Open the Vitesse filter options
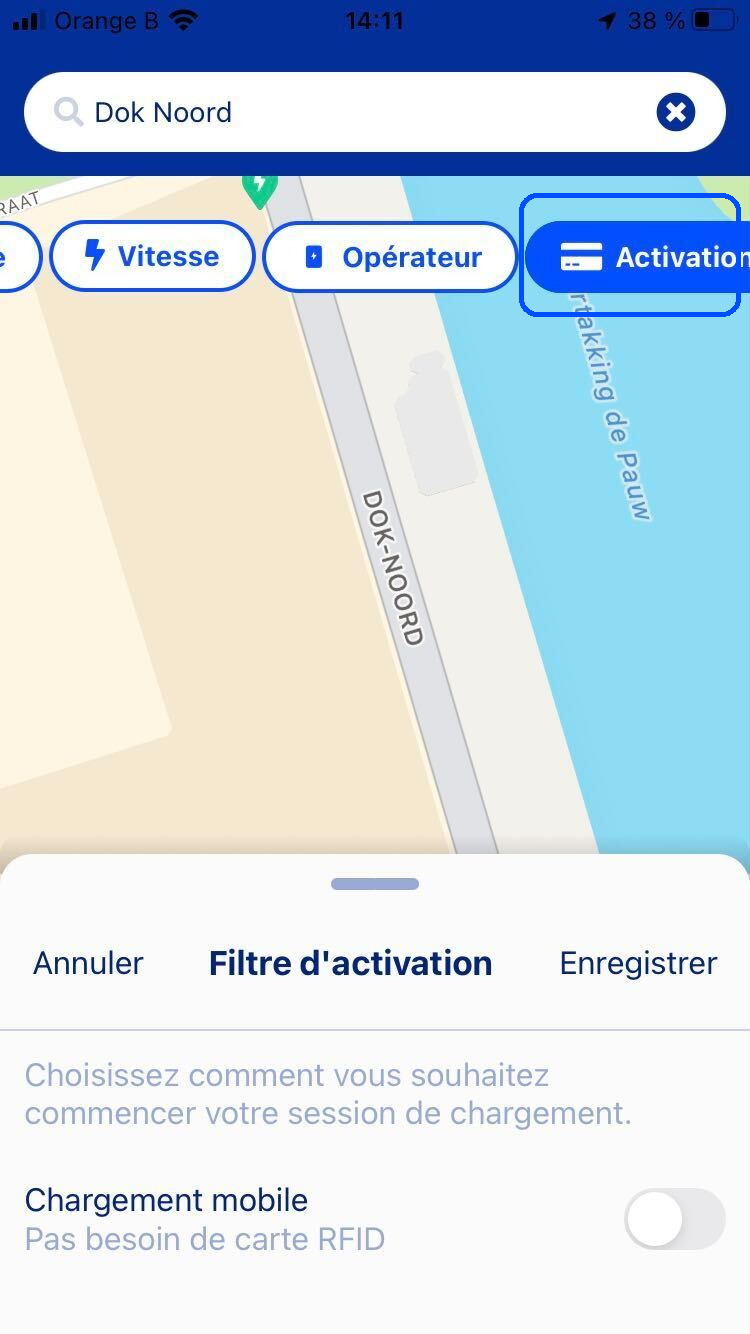 pyautogui.click(x=151, y=256)
